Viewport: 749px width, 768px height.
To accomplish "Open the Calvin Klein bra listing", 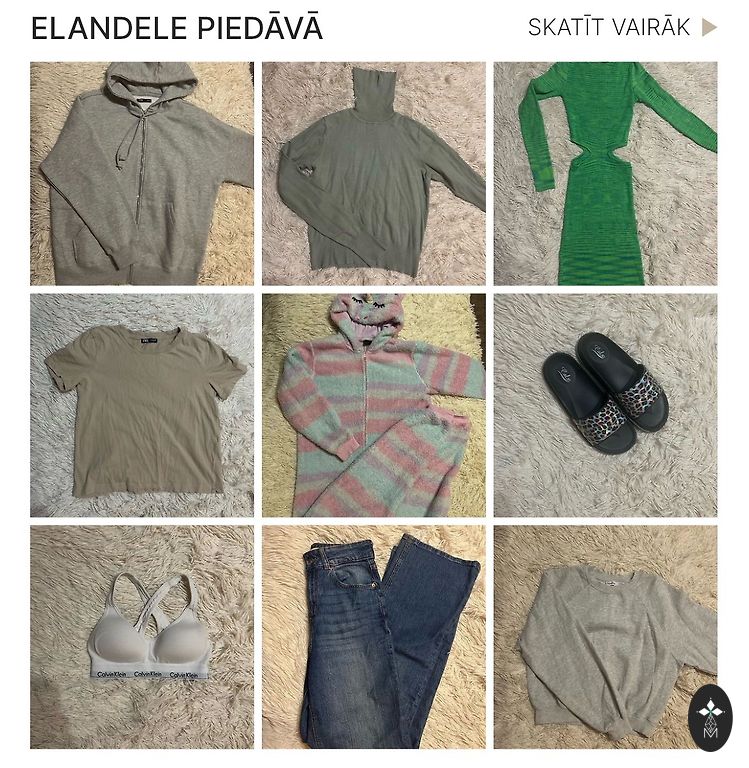I will tap(141, 637).
